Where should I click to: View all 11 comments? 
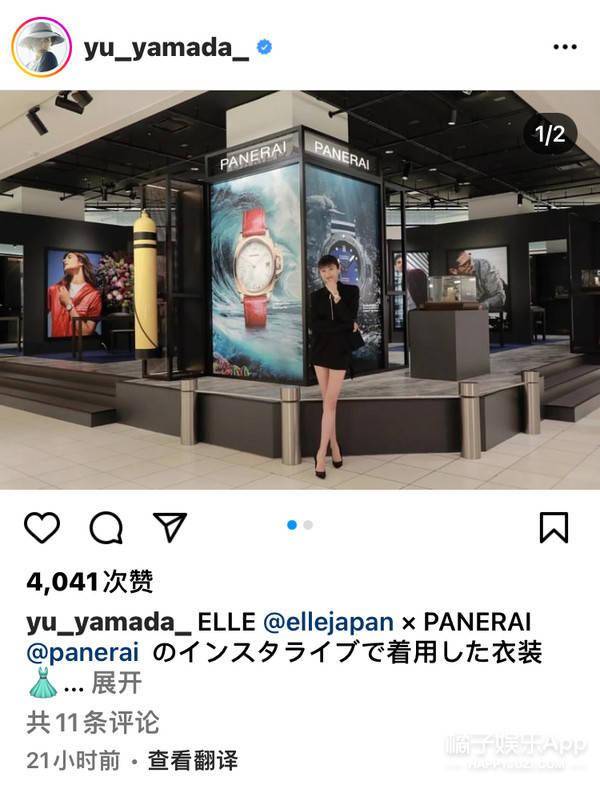pyautogui.click(x=92, y=722)
